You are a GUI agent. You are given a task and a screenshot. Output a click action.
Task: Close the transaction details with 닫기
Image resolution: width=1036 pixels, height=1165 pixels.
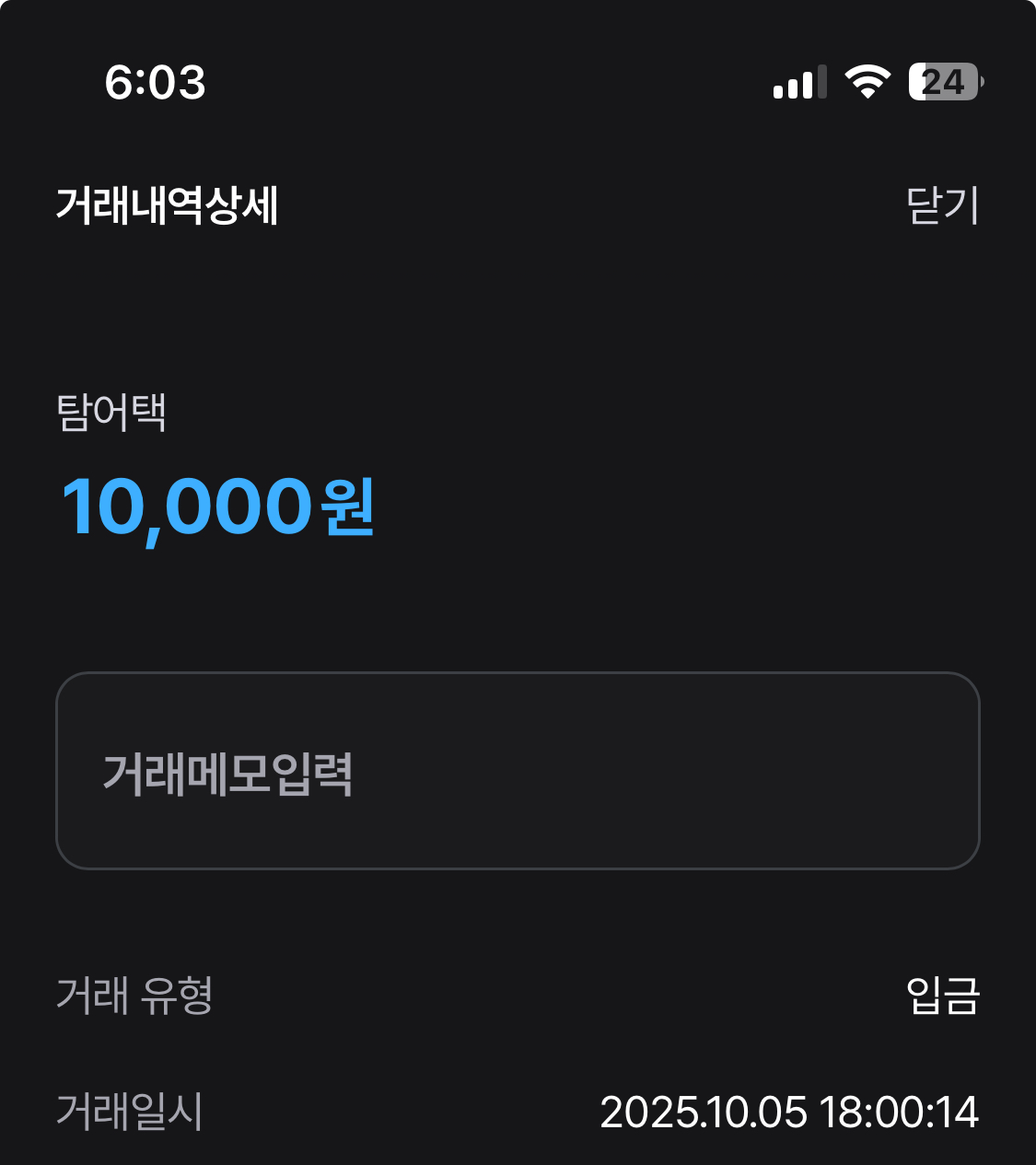[942, 205]
